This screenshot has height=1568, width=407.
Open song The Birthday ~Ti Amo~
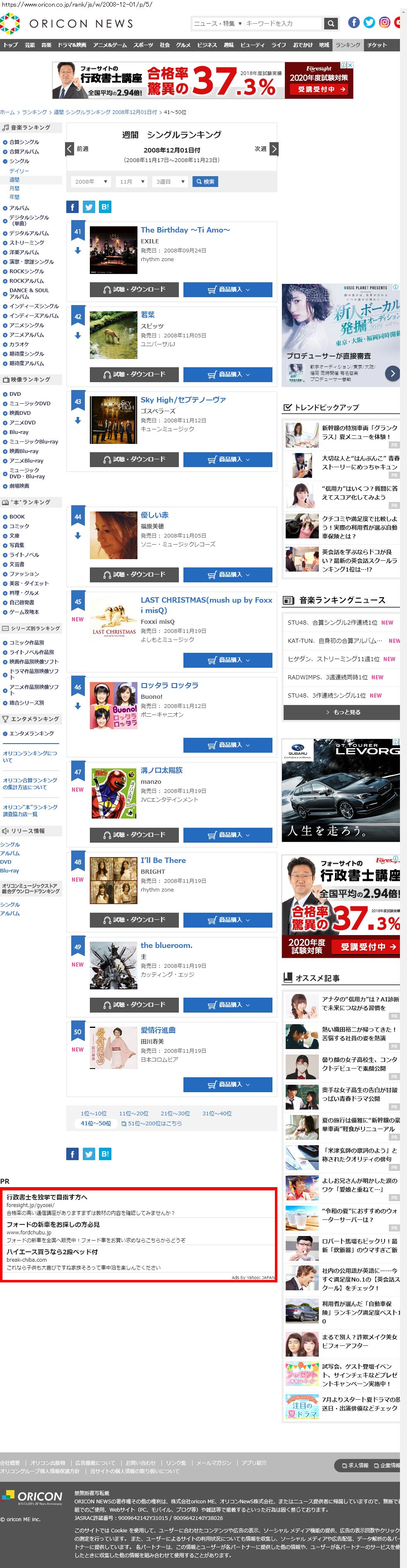click(x=185, y=230)
